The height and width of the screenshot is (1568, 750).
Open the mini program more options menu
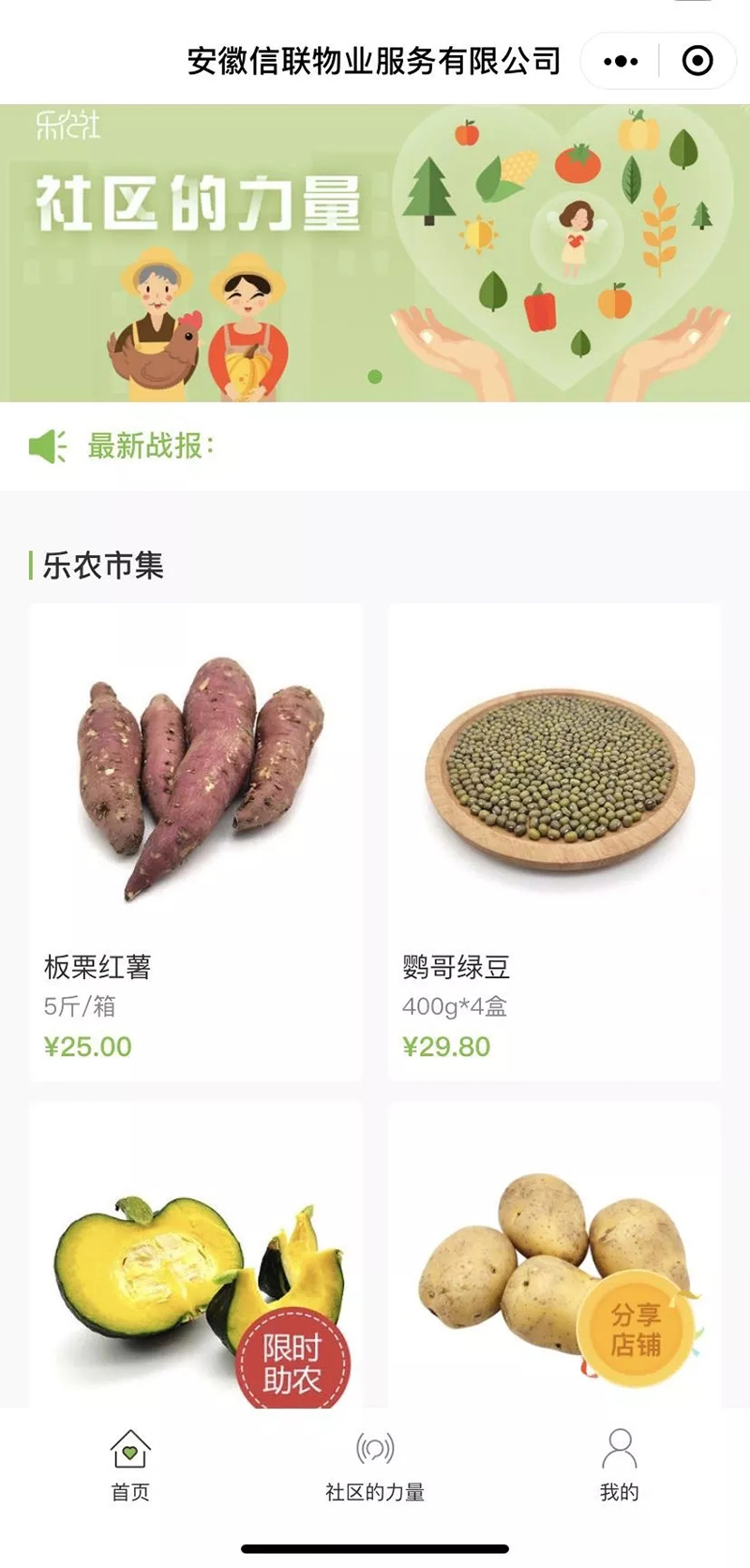click(x=621, y=62)
